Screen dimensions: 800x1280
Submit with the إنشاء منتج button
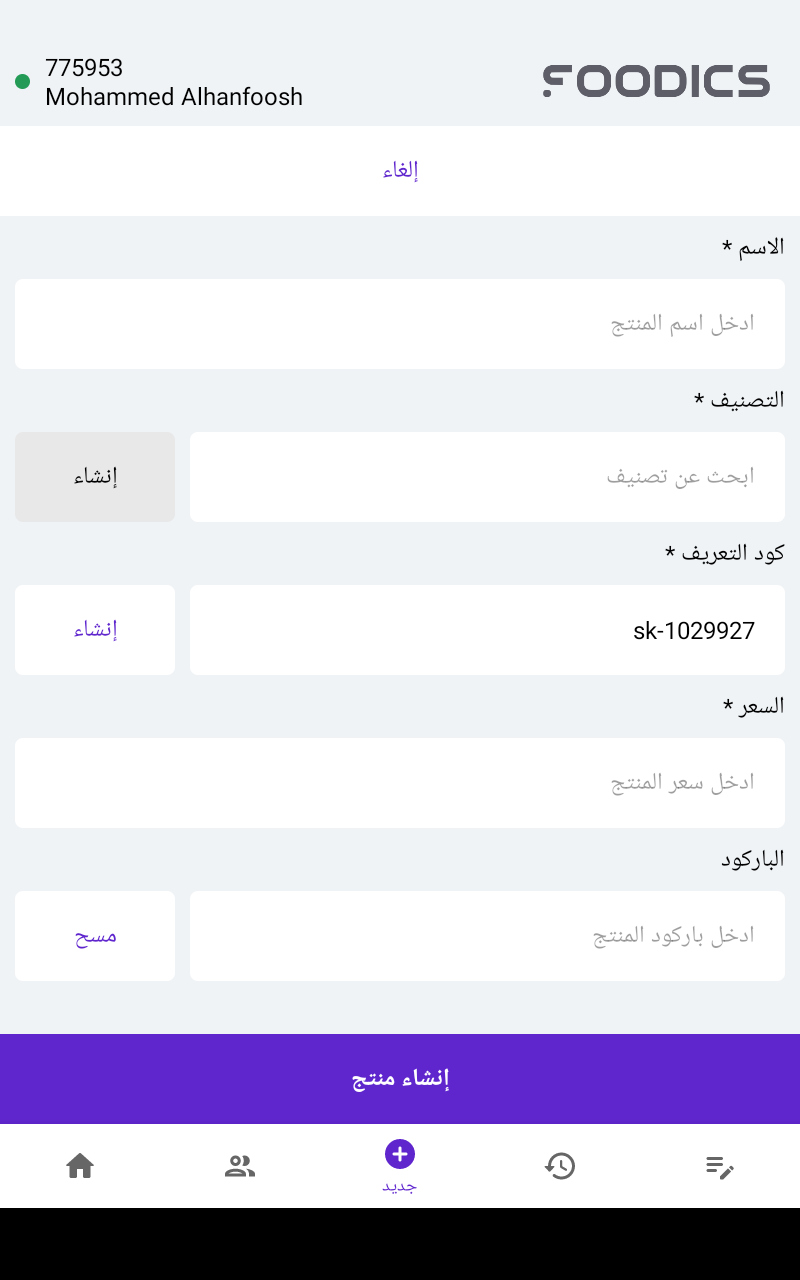click(400, 1079)
